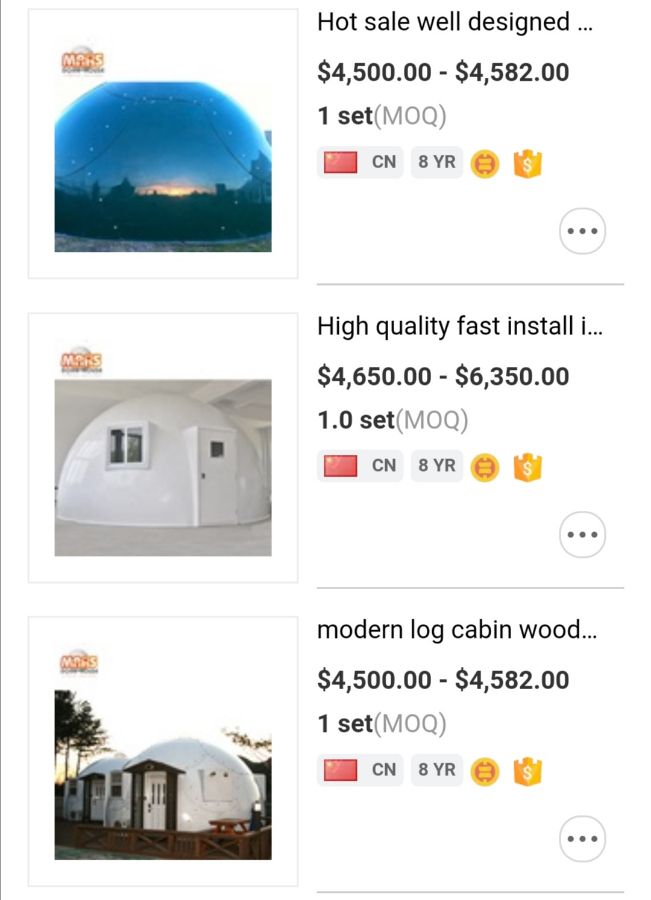Screen dimensions: 651x900
Task: View 'modern log cabin wood' product details
Action: point(457,630)
